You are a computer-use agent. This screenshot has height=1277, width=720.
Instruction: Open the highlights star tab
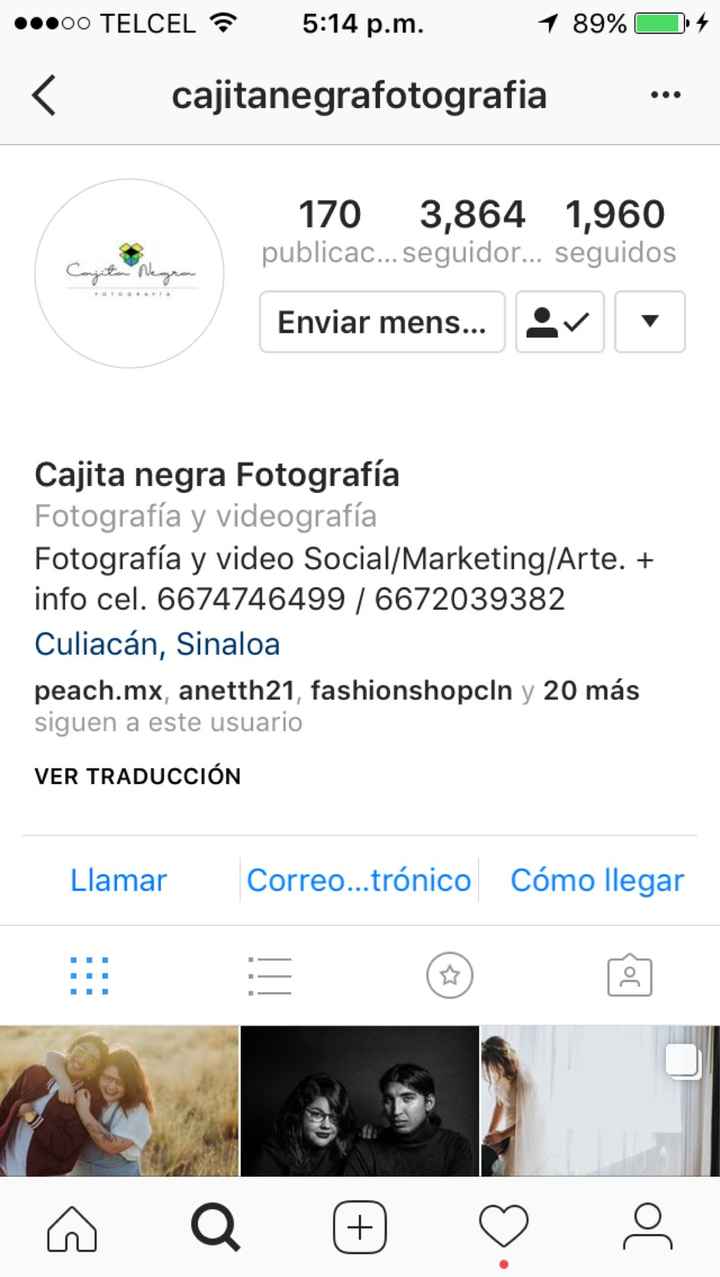pos(449,974)
